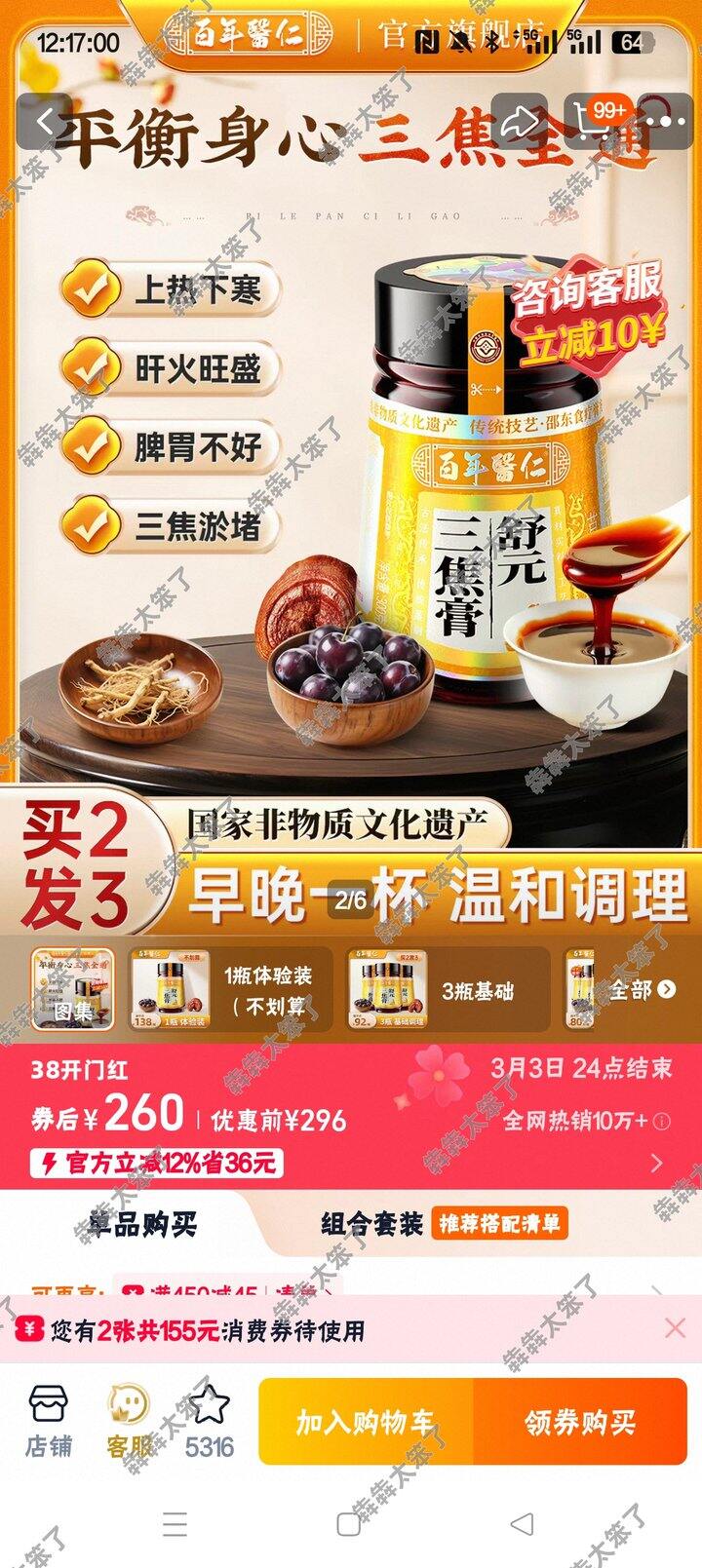Tap 加入购物车 button
The height and width of the screenshot is (1568, 702).
pyautogui.click(x=366, y=1422)
